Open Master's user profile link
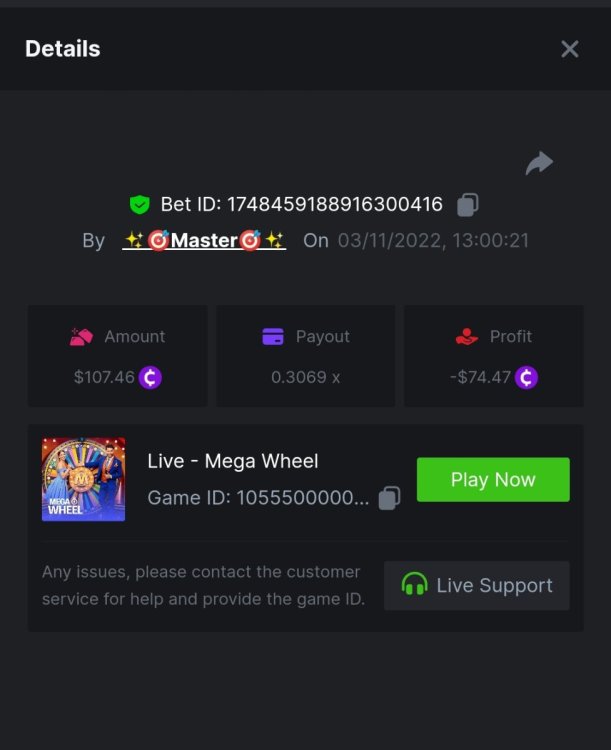This screenshot has width=611, height=750. 204,240
